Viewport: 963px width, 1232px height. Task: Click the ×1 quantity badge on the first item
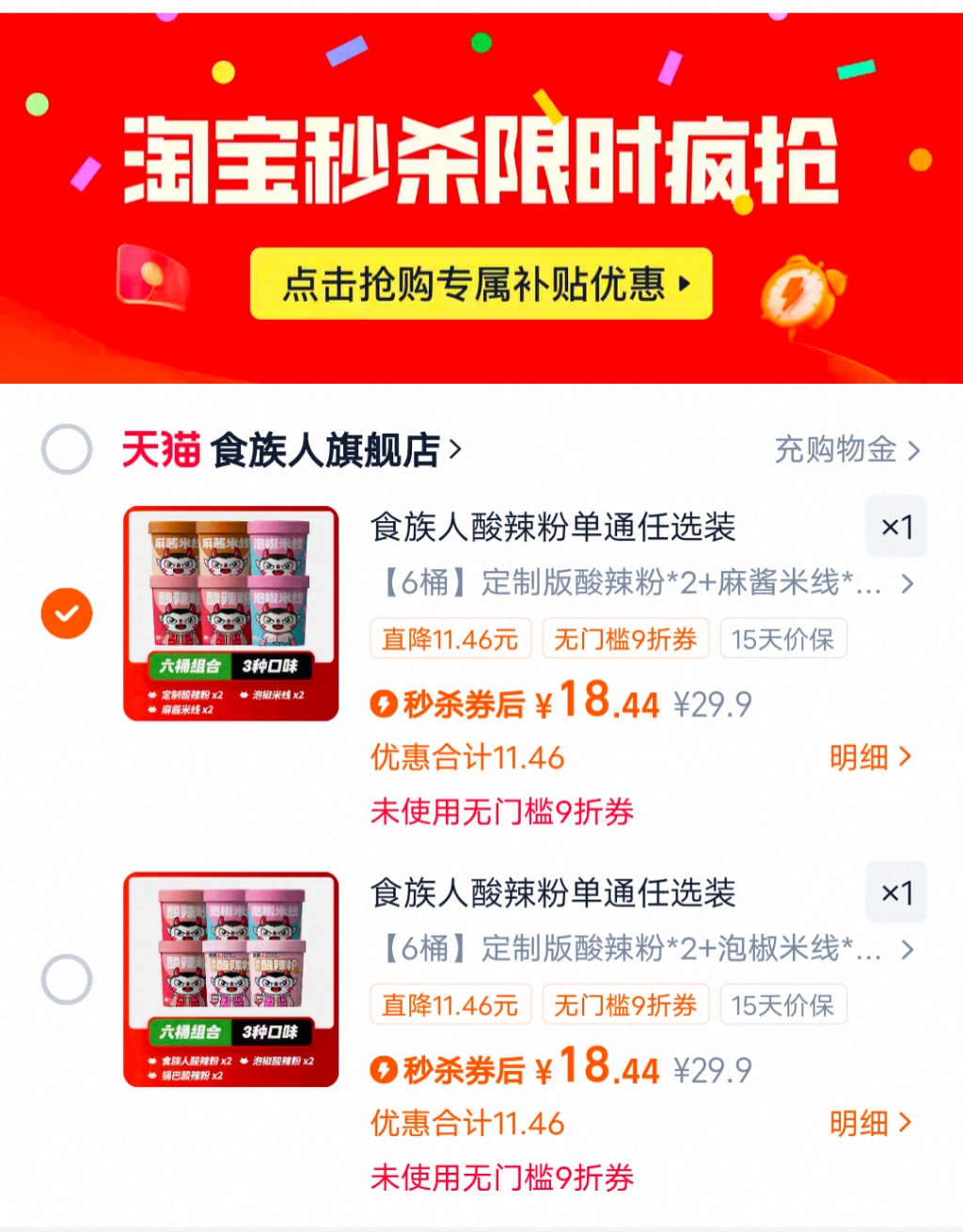coord(895,527)
